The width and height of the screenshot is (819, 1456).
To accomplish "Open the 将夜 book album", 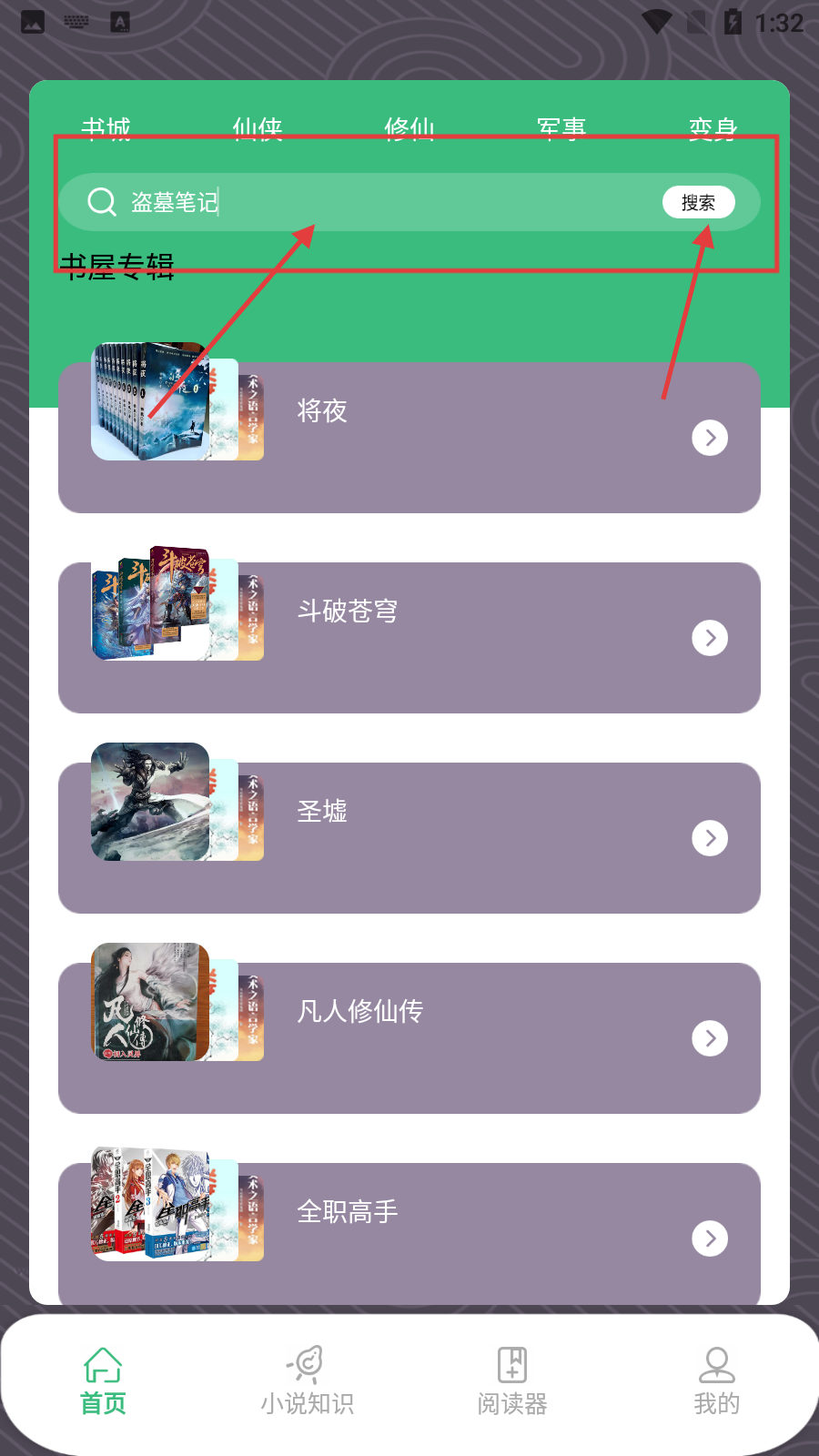I will pyautogui.click(x=409, y=437).
